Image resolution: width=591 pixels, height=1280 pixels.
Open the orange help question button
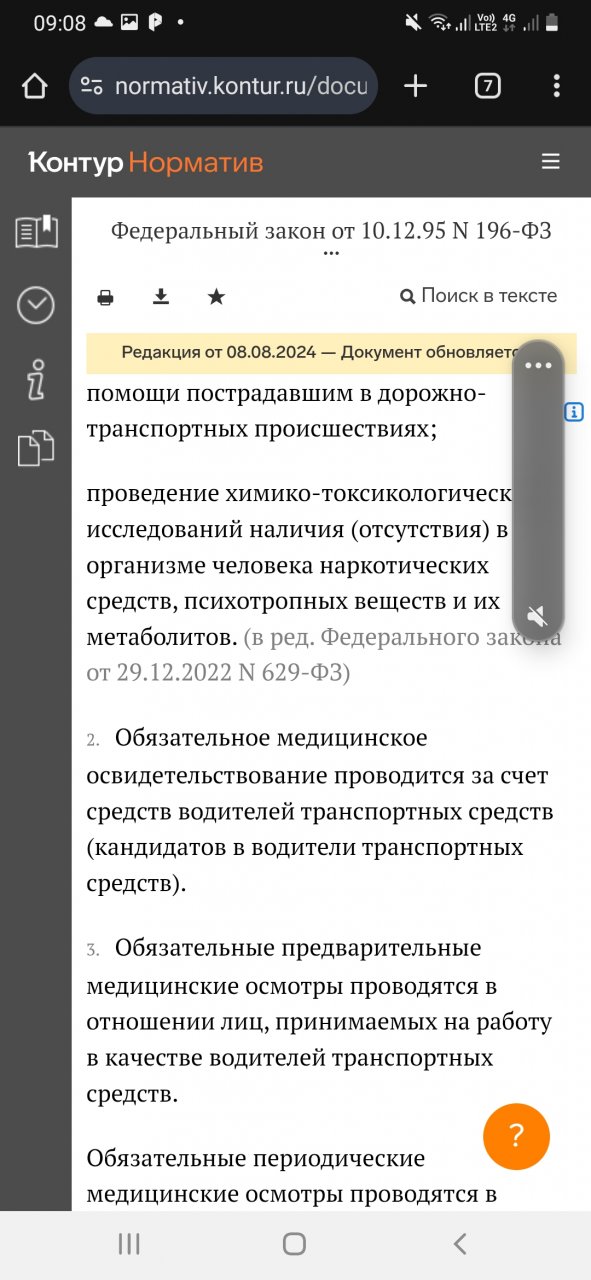(516, 1136)
